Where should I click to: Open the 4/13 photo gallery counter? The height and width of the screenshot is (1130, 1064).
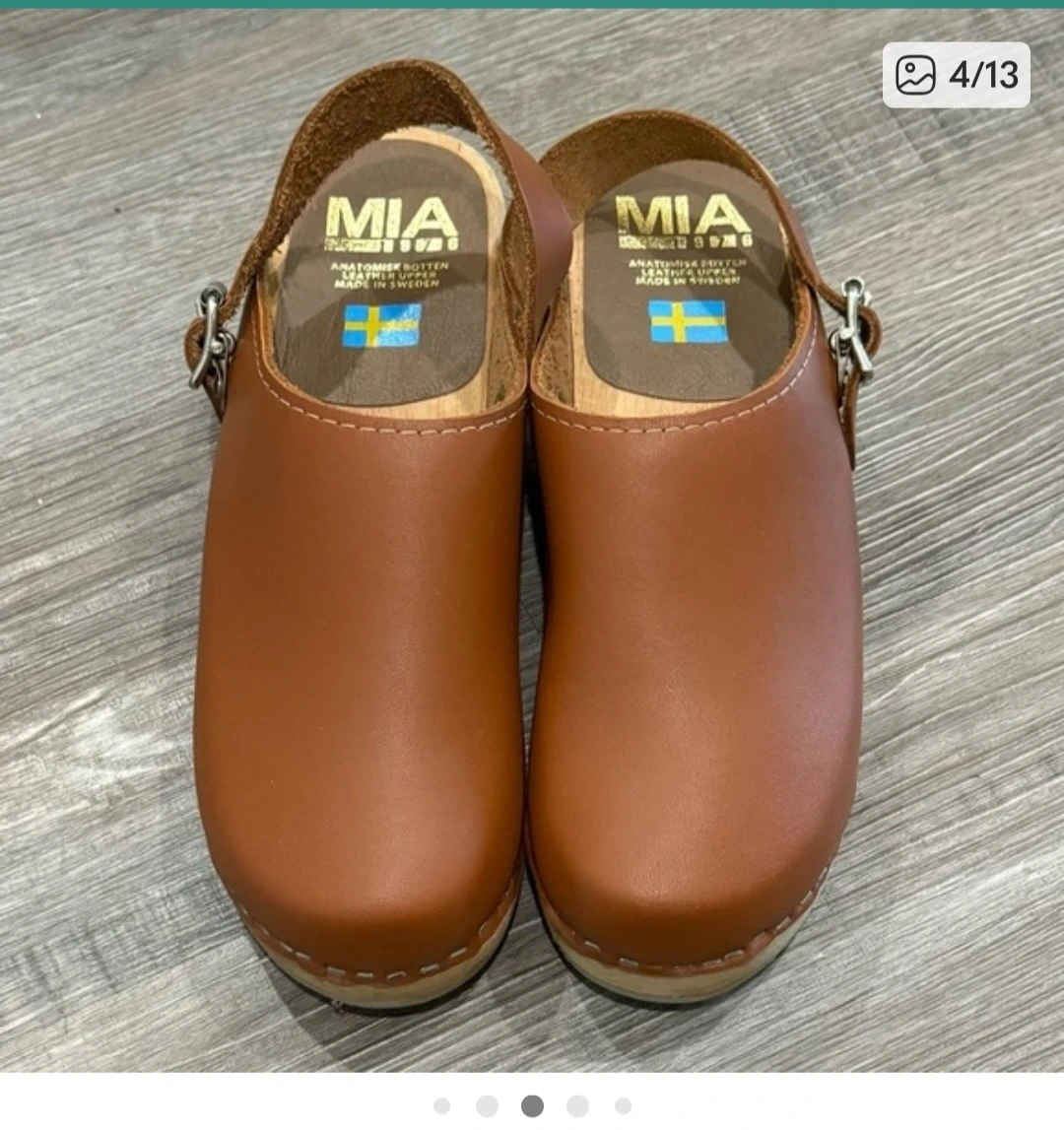[956, 75]
